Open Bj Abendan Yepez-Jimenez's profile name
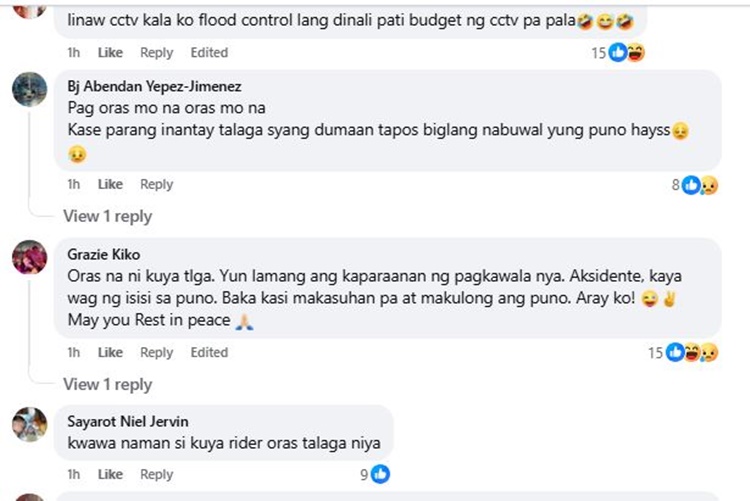The width and height of the screenshot is (750, 501). 154,86
